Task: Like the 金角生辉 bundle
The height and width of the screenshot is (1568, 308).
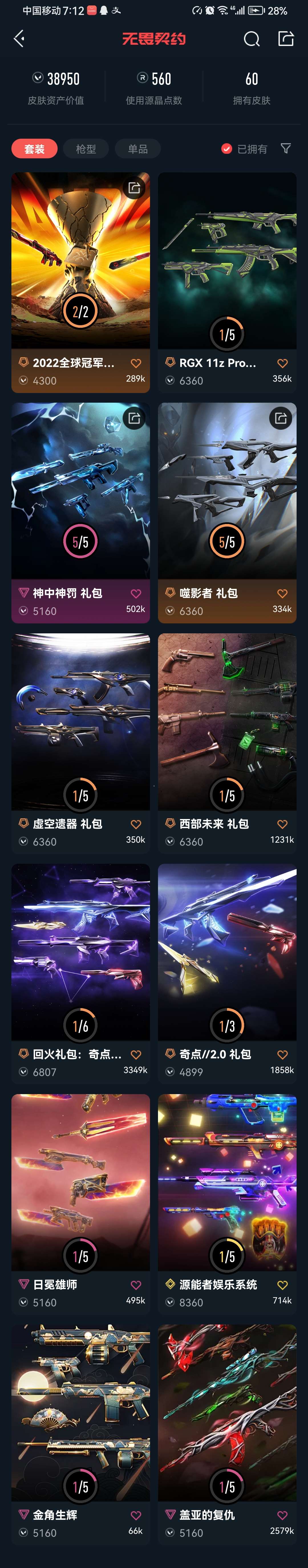Action: point(136,1516)
